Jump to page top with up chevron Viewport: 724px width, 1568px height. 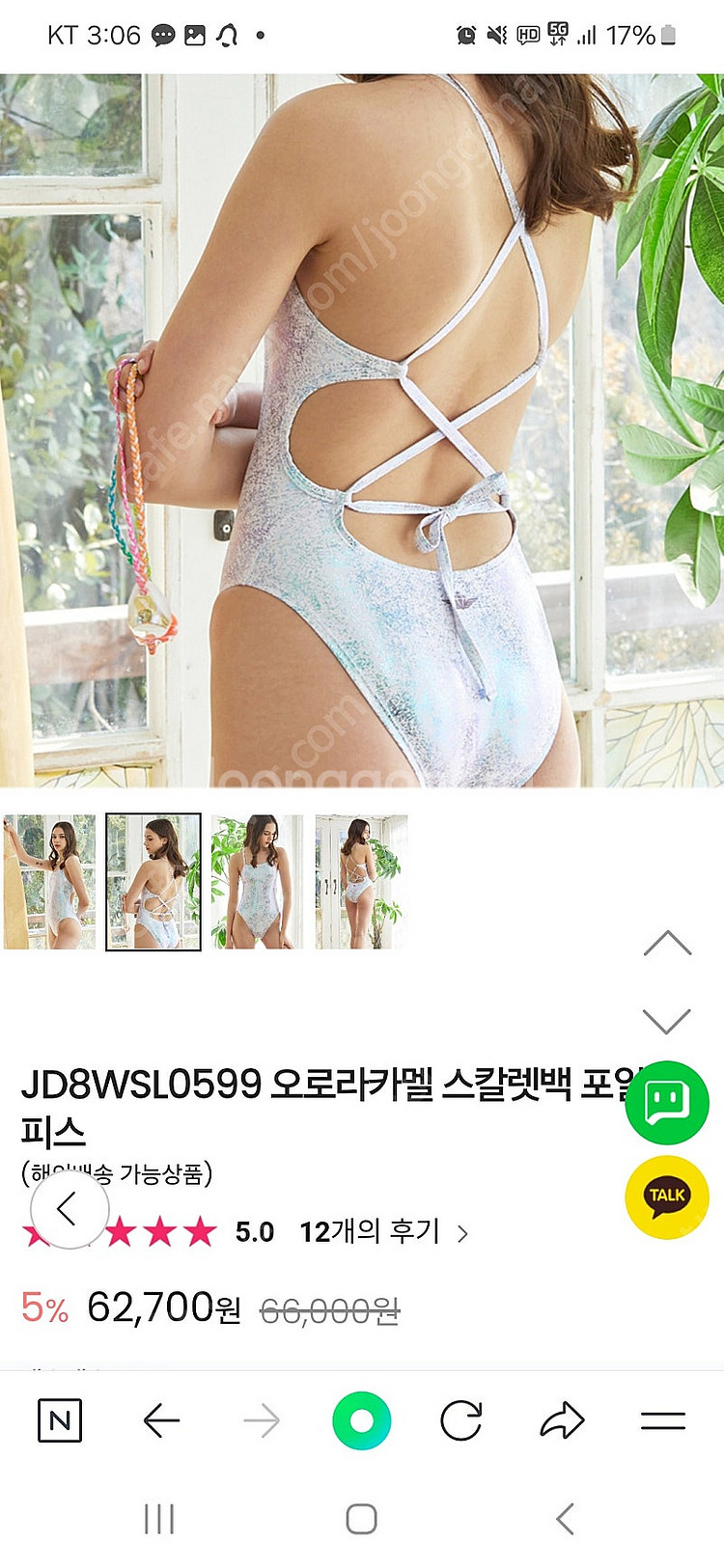tap(667, 944)
